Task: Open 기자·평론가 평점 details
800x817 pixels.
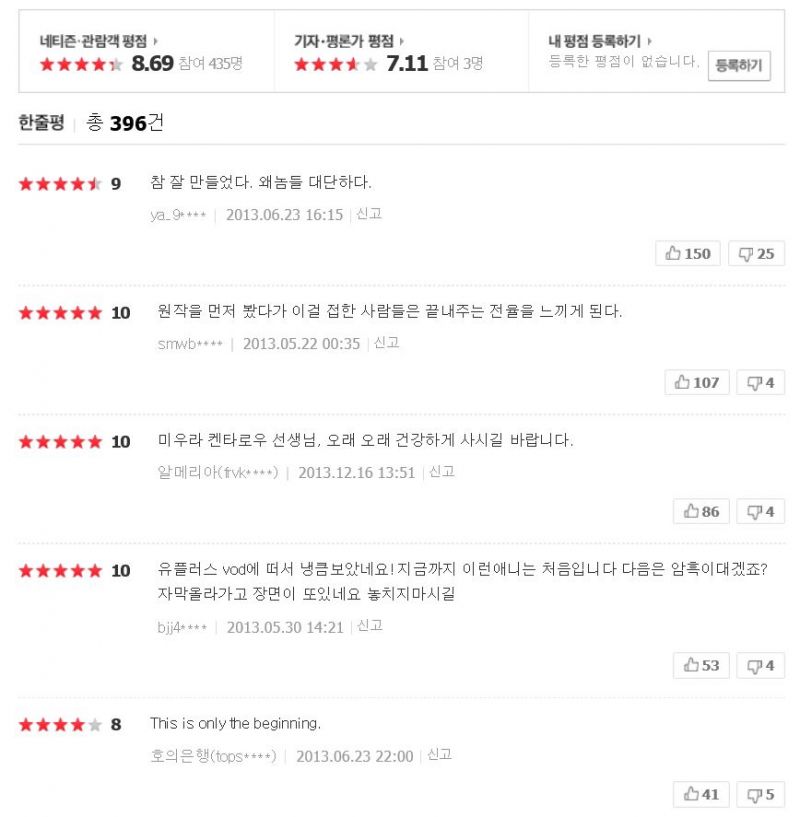Action: pyautogui.click(x=347, y=41)
